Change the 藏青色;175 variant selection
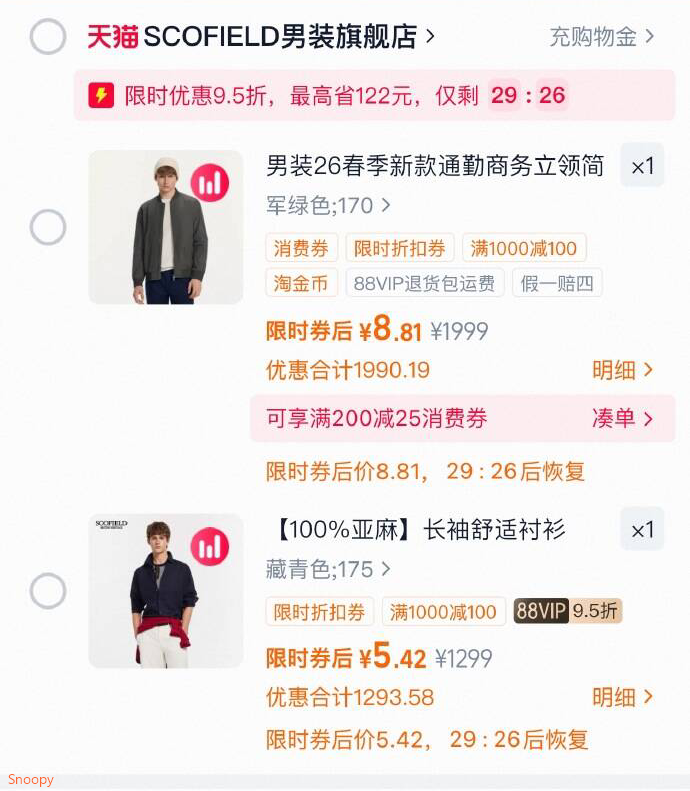This screenshot has height=791, width=690. 328,570
